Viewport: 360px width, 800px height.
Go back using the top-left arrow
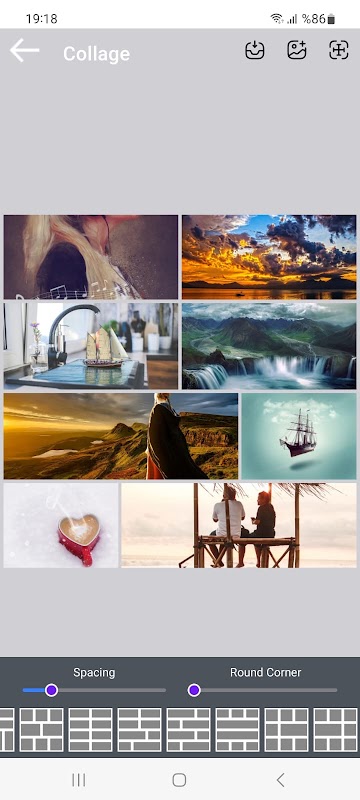coord(24,51)
